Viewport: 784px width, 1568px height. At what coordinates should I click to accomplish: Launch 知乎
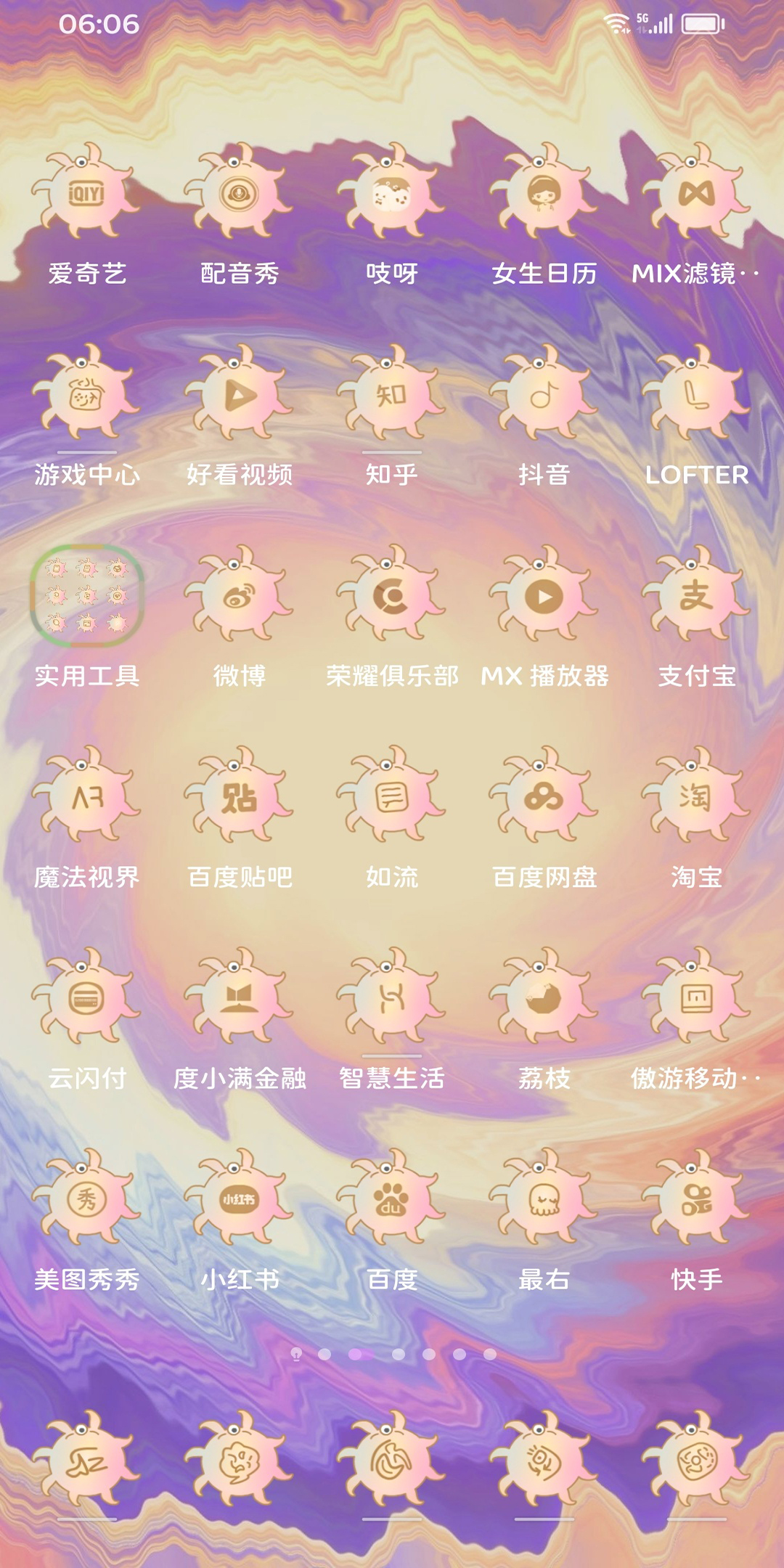pos(392,395)
